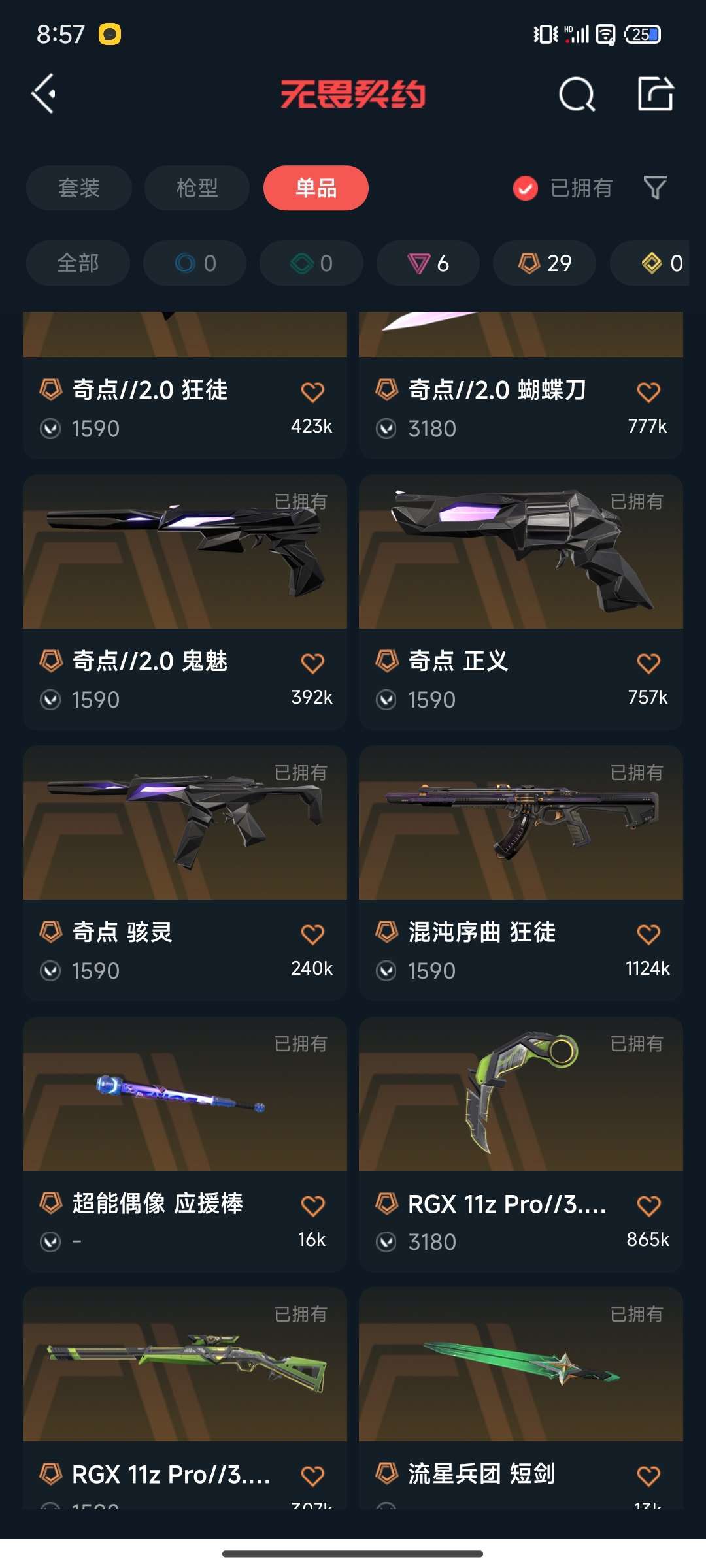Uncheck the 已拥有 filter checkbox
Screen dimensions: 706x1568
click(526, 188)
